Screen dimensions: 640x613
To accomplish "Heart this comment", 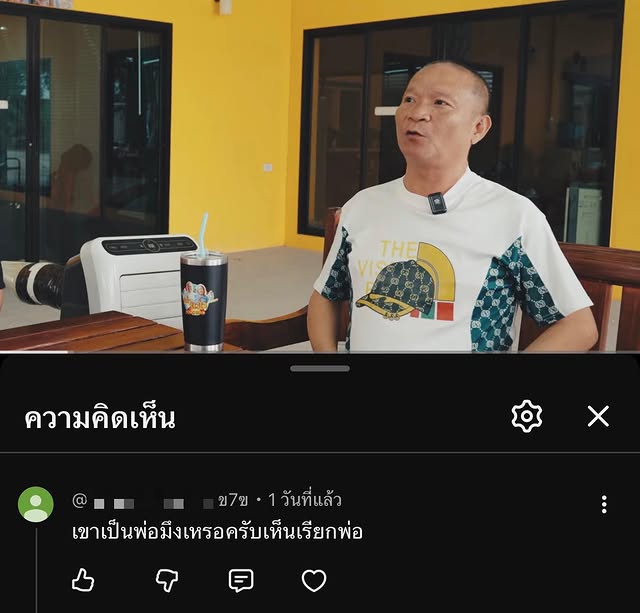I will pos(314,580).
